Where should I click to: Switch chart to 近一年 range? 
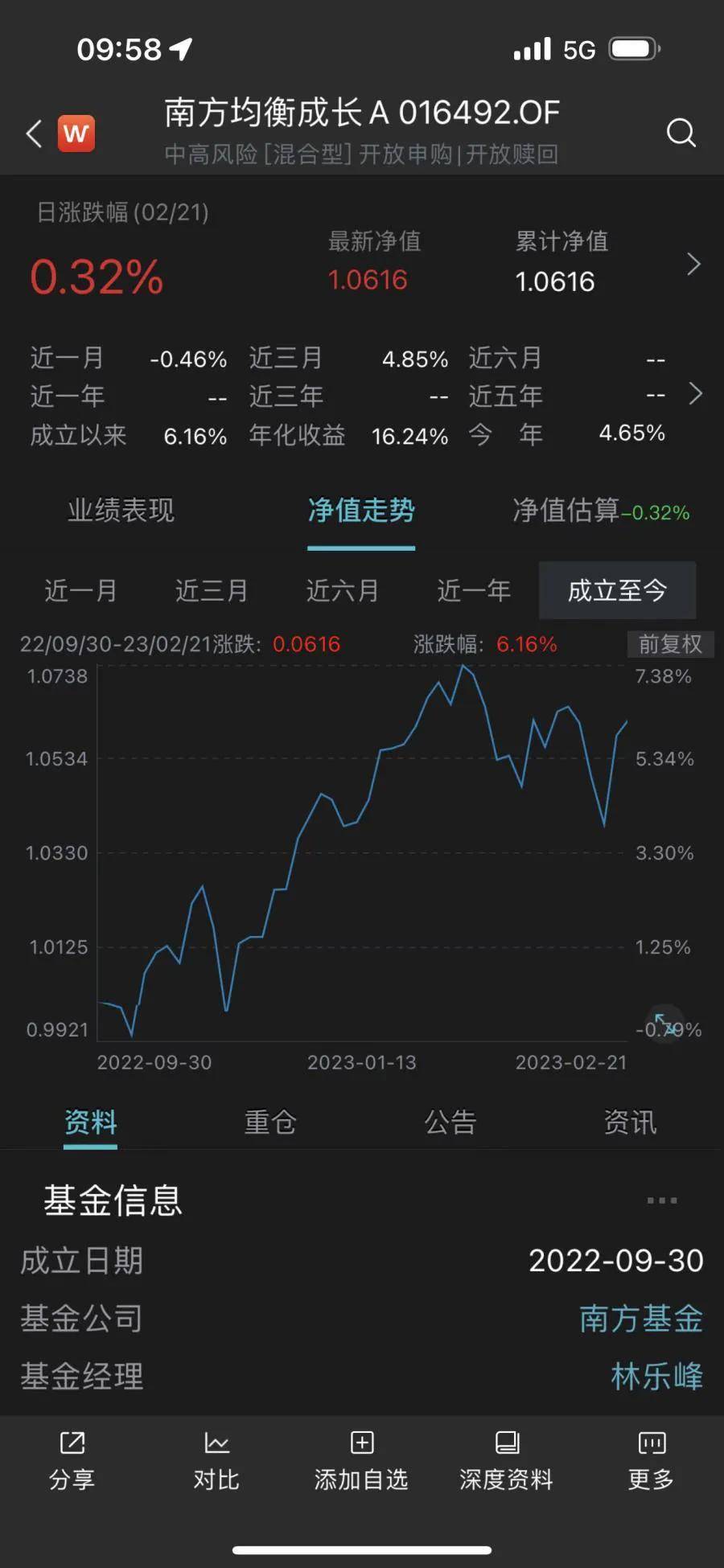474,591
